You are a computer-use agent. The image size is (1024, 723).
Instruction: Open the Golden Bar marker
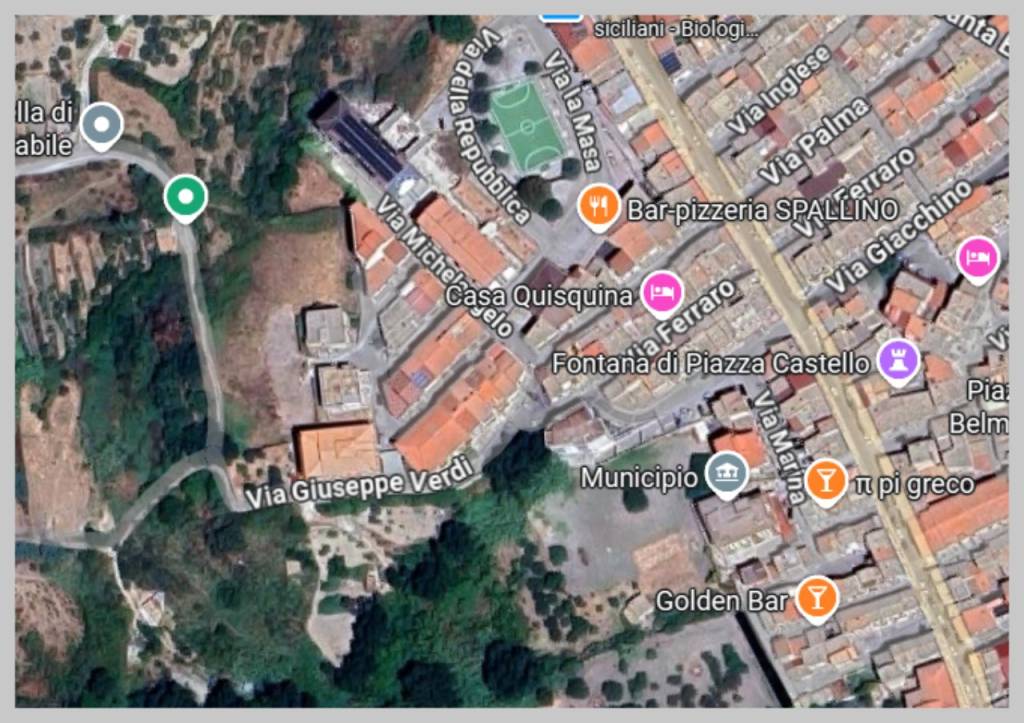[x=816, y=598]
